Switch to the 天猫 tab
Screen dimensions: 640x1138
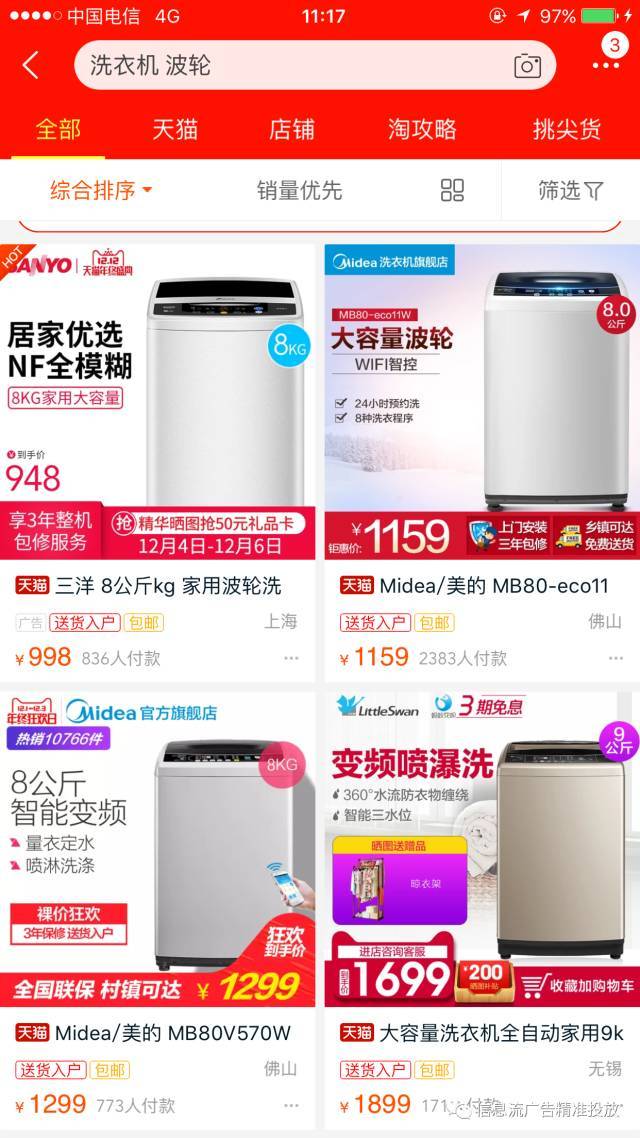(175, 129)
